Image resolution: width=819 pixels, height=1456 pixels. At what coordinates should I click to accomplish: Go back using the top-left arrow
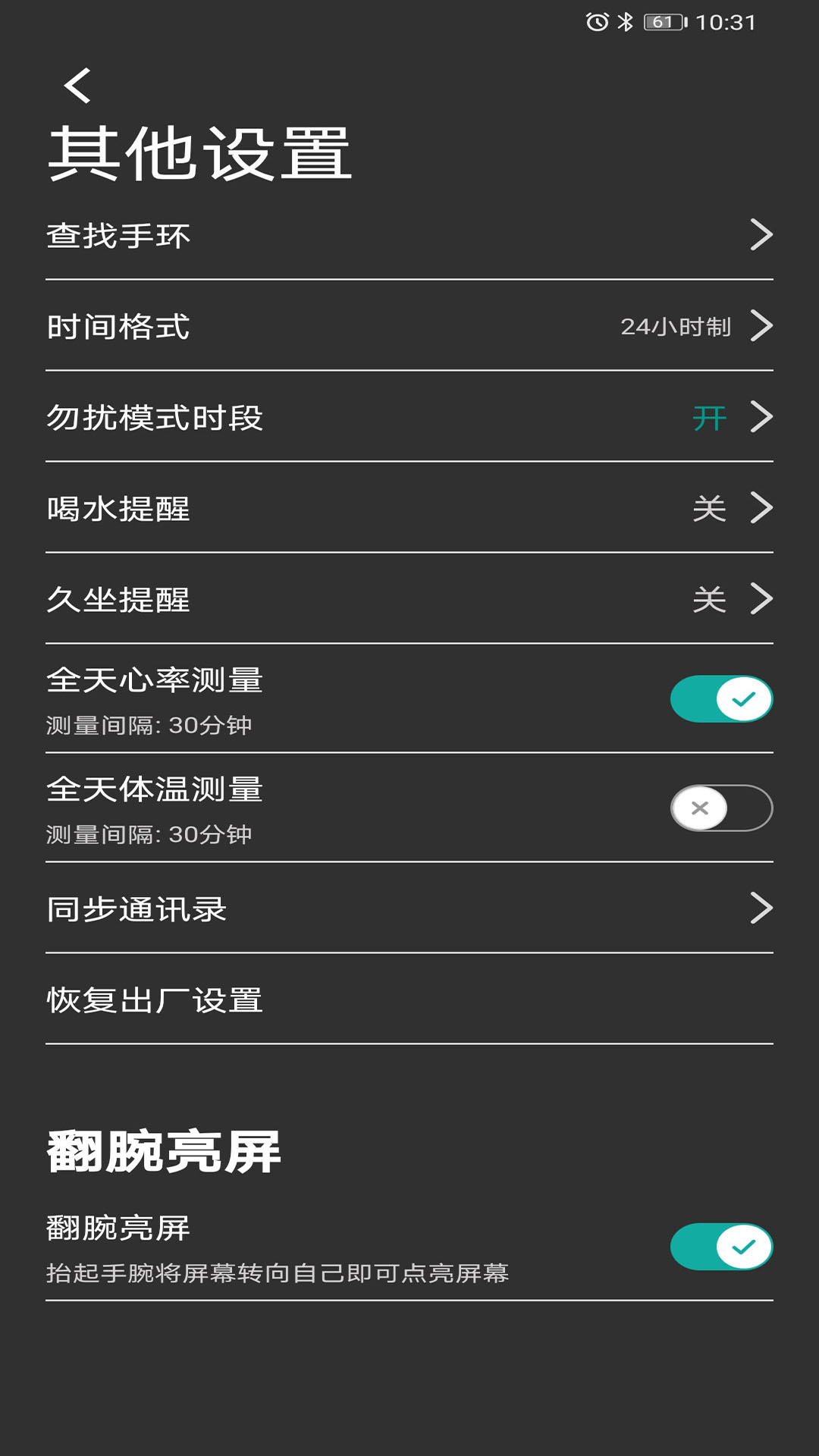(77, 85)
